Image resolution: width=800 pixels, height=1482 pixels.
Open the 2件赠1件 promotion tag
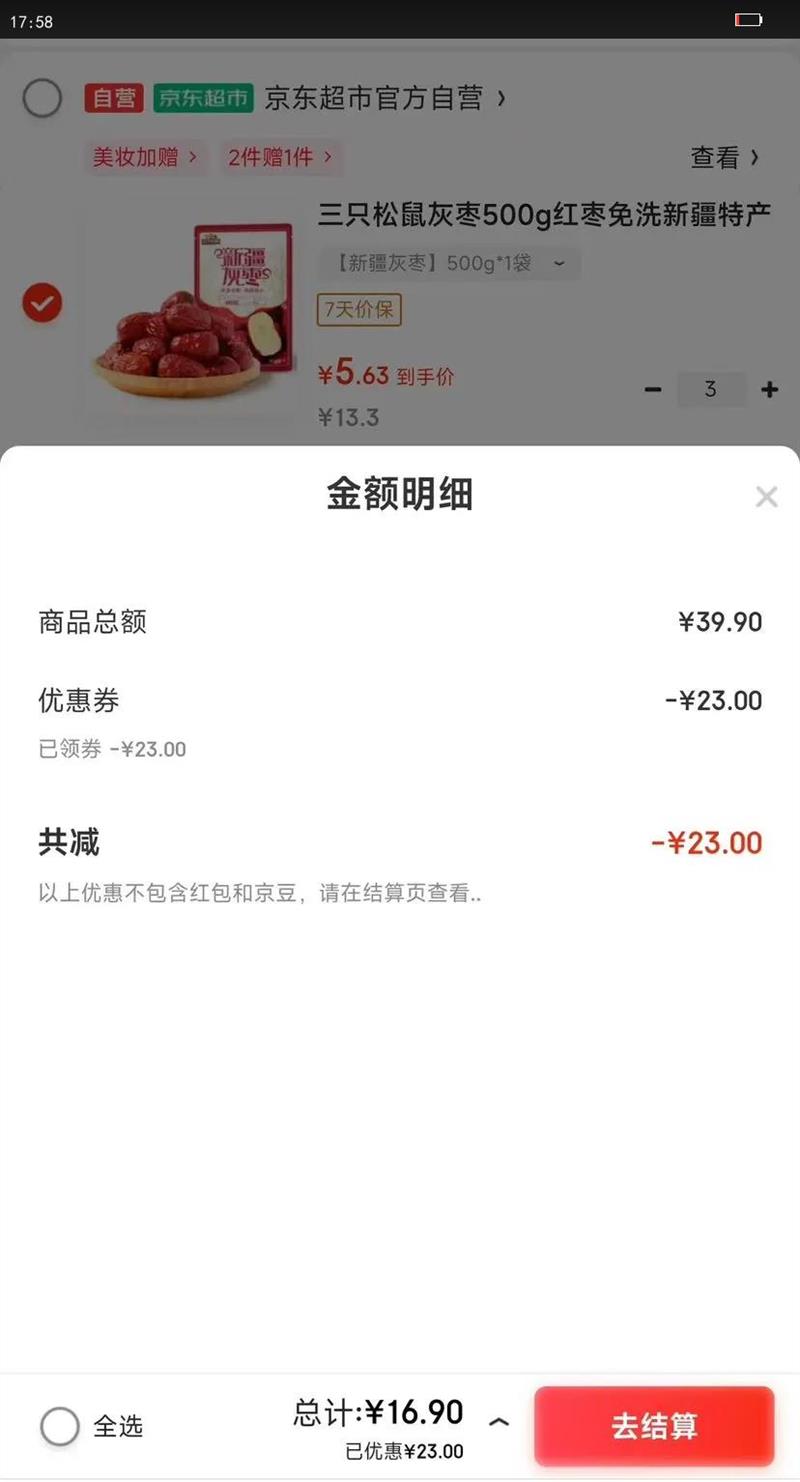tap(281, 157)
